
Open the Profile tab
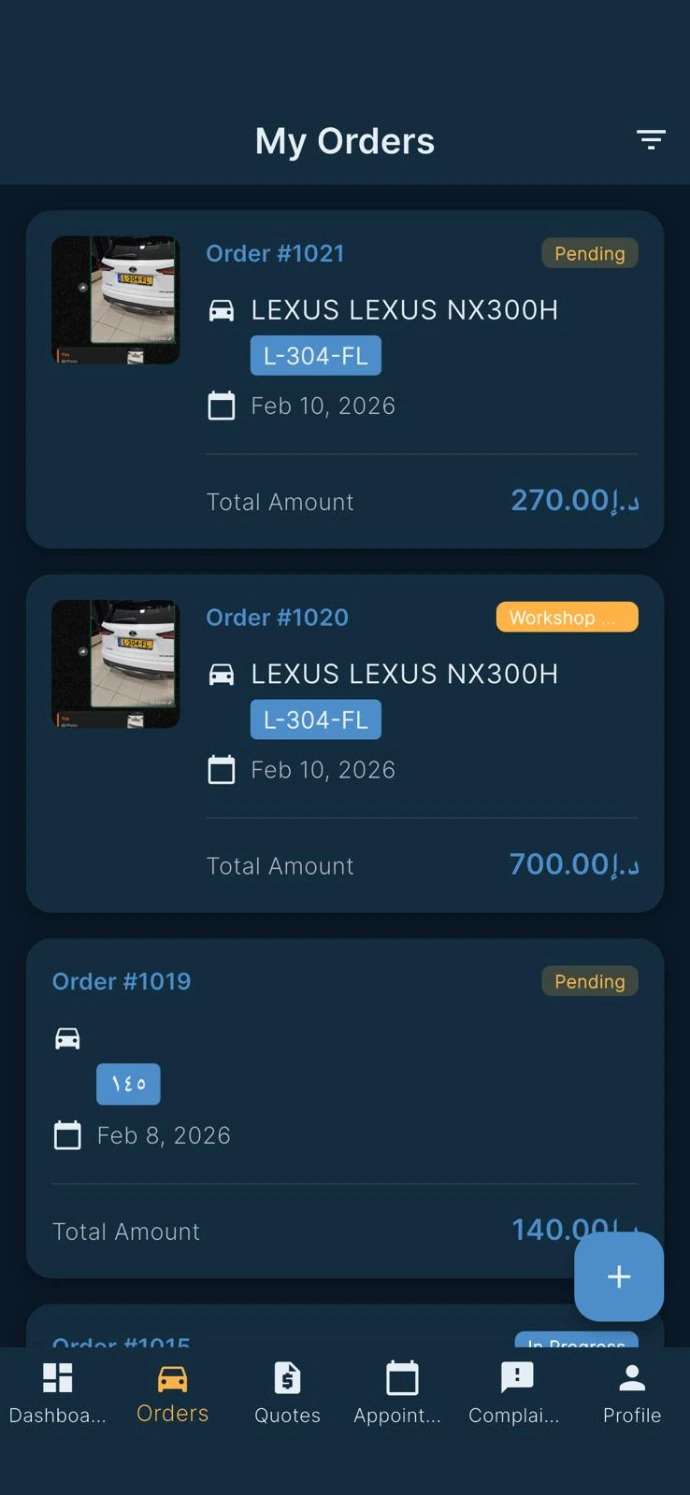point(631,1393)
